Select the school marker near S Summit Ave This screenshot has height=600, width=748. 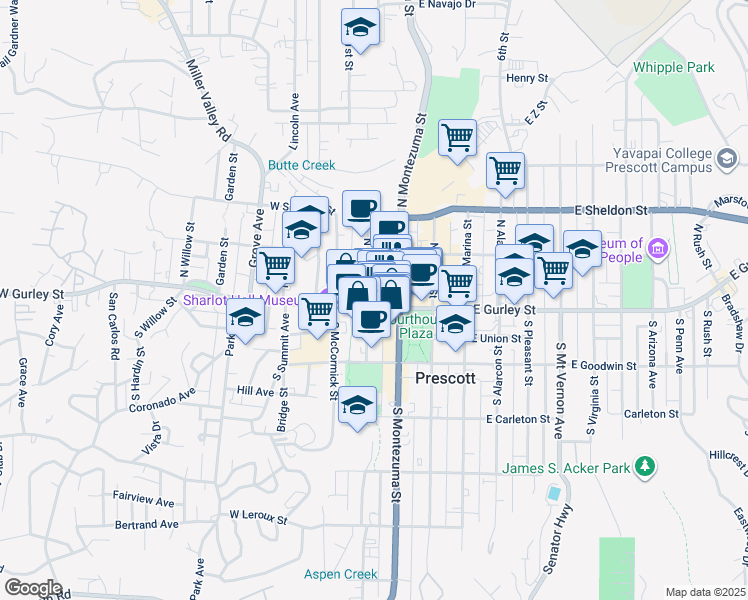click(245, 319)
